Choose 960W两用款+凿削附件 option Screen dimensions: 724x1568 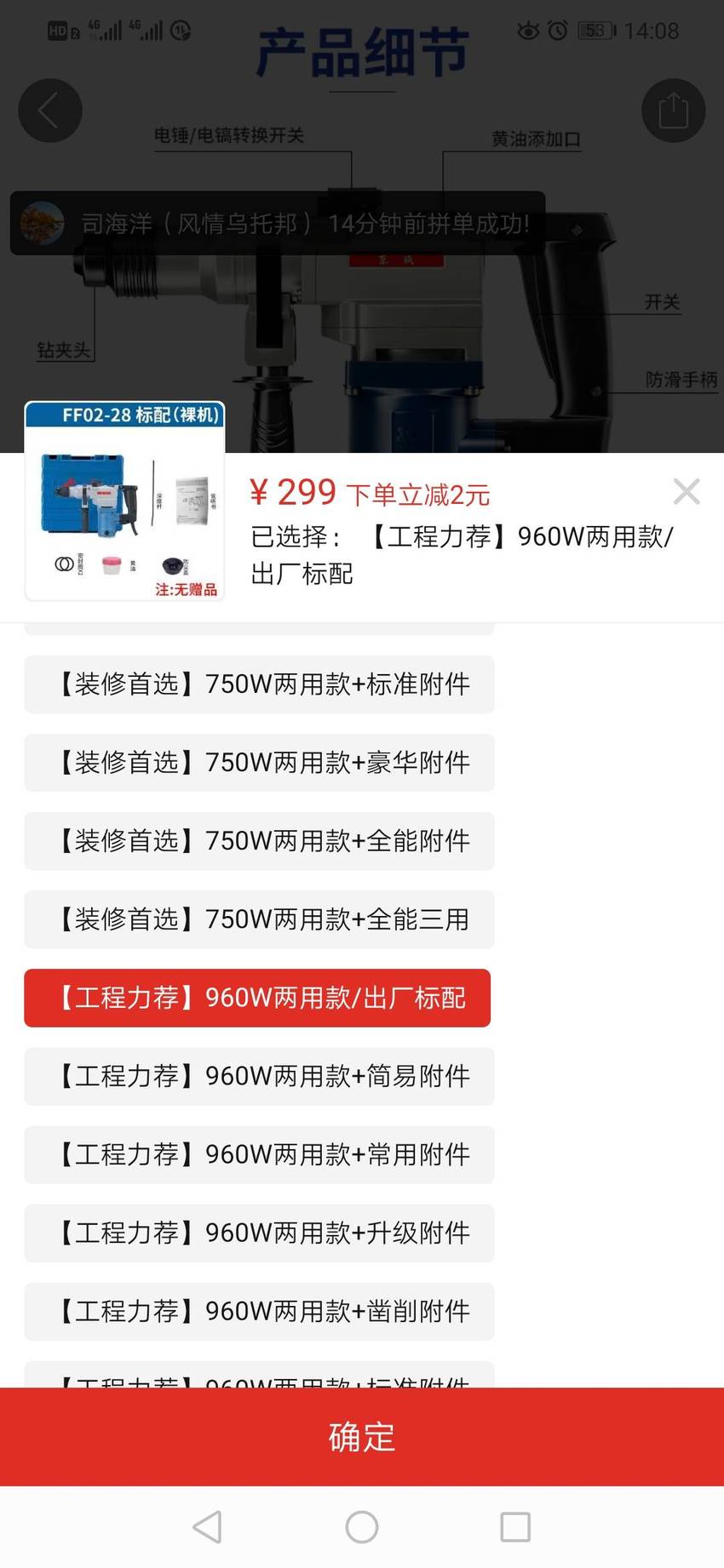259,1311
